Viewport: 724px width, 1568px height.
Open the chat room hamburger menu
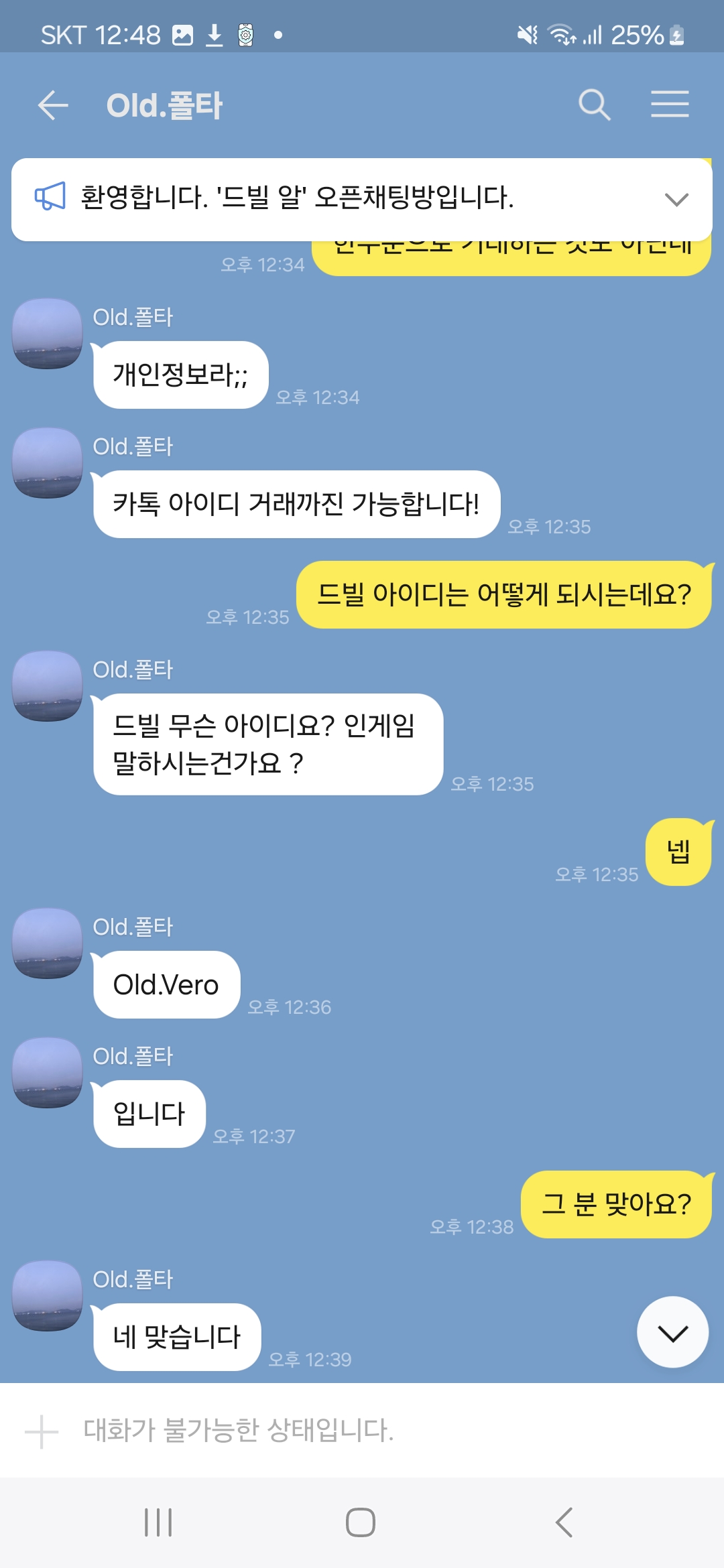pos(670,105)
